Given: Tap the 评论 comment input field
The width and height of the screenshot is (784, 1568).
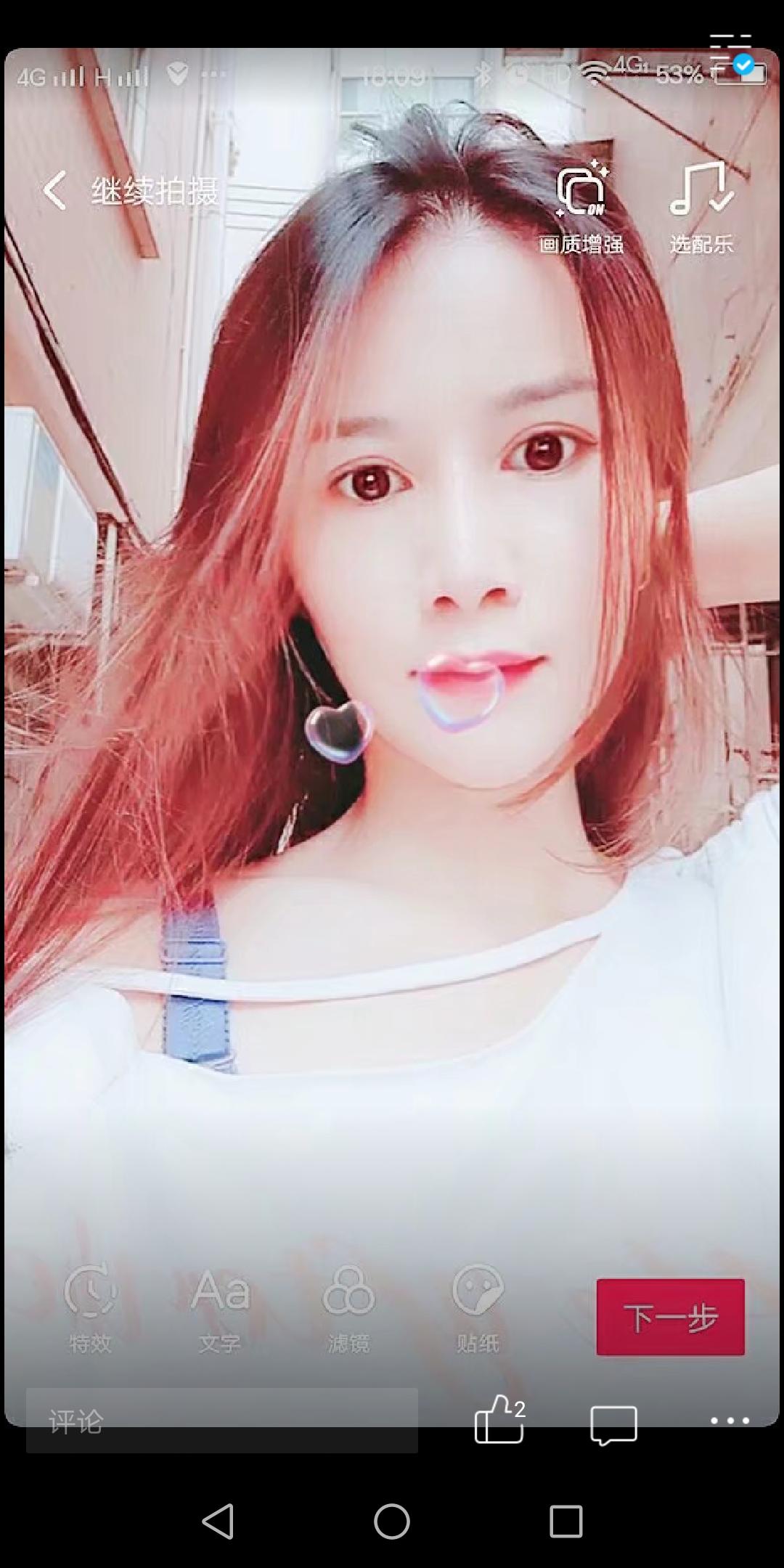Looking at the screenshot, I should tap(221, 1421).
